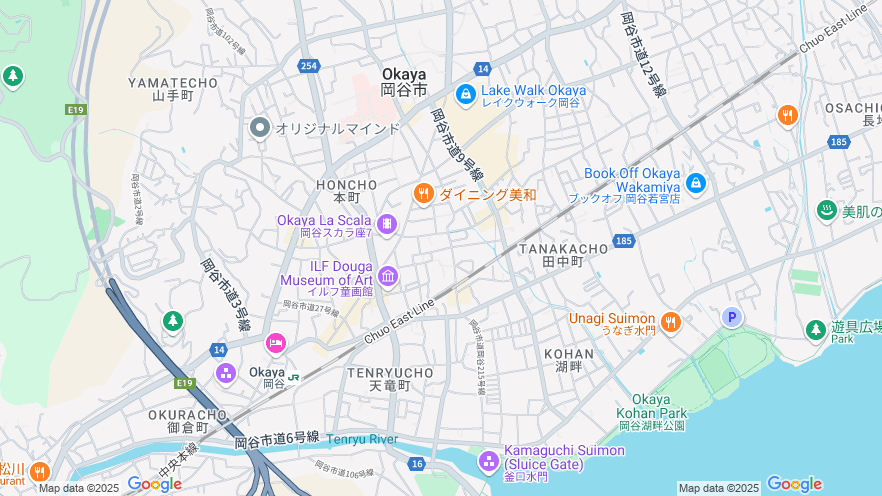Viewport: 882px width, 496px height.
Task: Open ILF Douga Museum of Art marker
Action: pos(387,275)
